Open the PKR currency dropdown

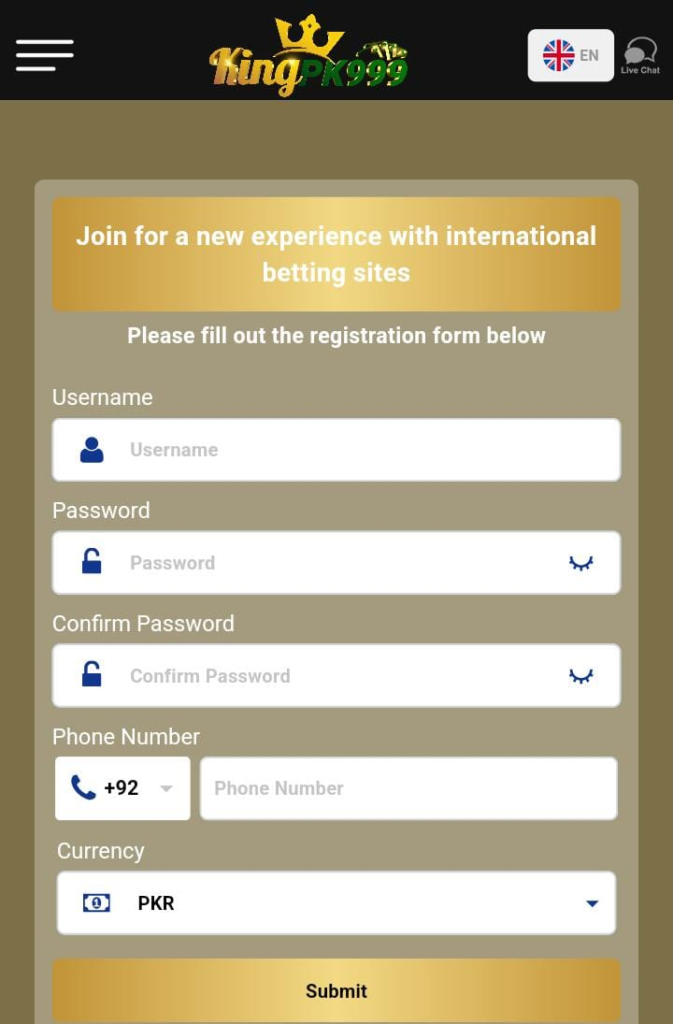tap(336, 903)
